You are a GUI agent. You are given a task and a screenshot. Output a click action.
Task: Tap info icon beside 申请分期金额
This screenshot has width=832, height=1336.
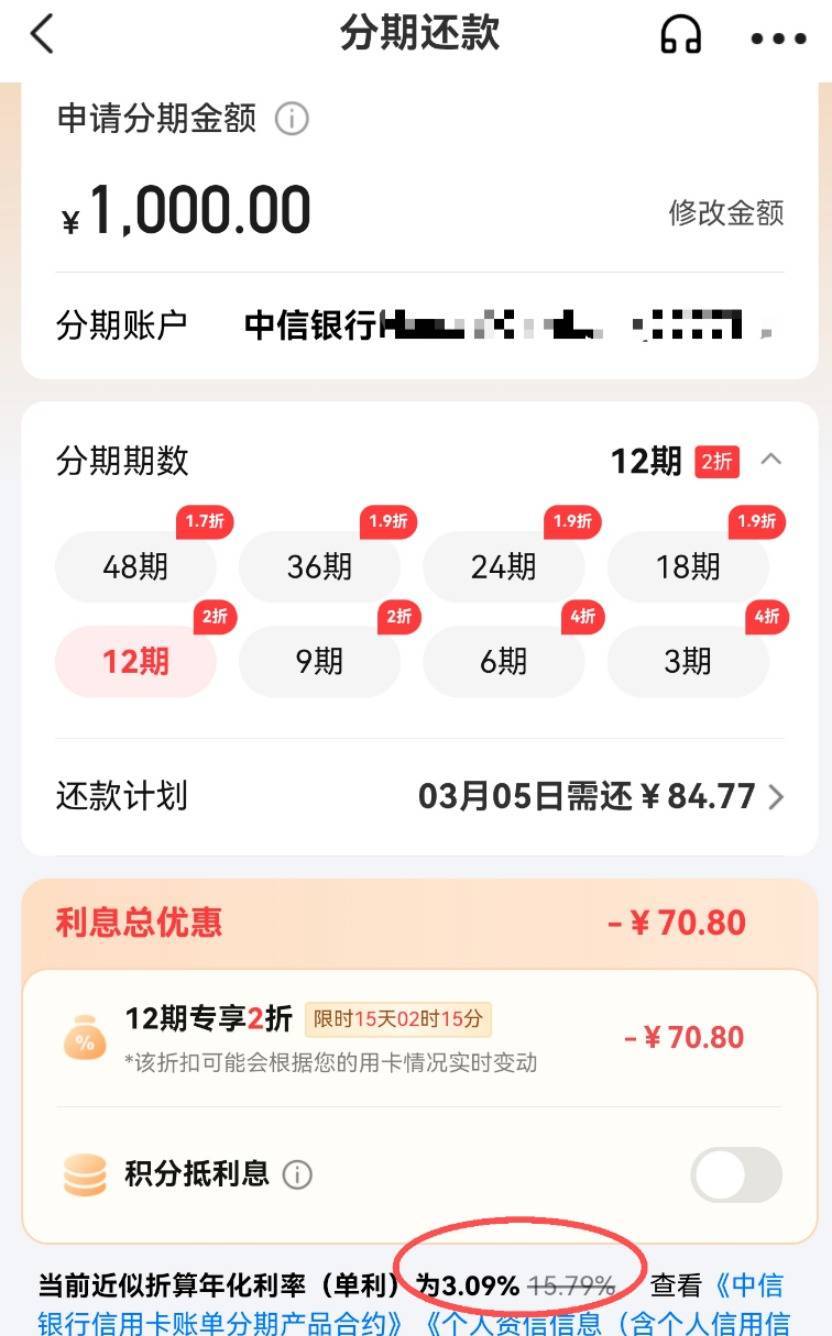[x=291, y=119]
